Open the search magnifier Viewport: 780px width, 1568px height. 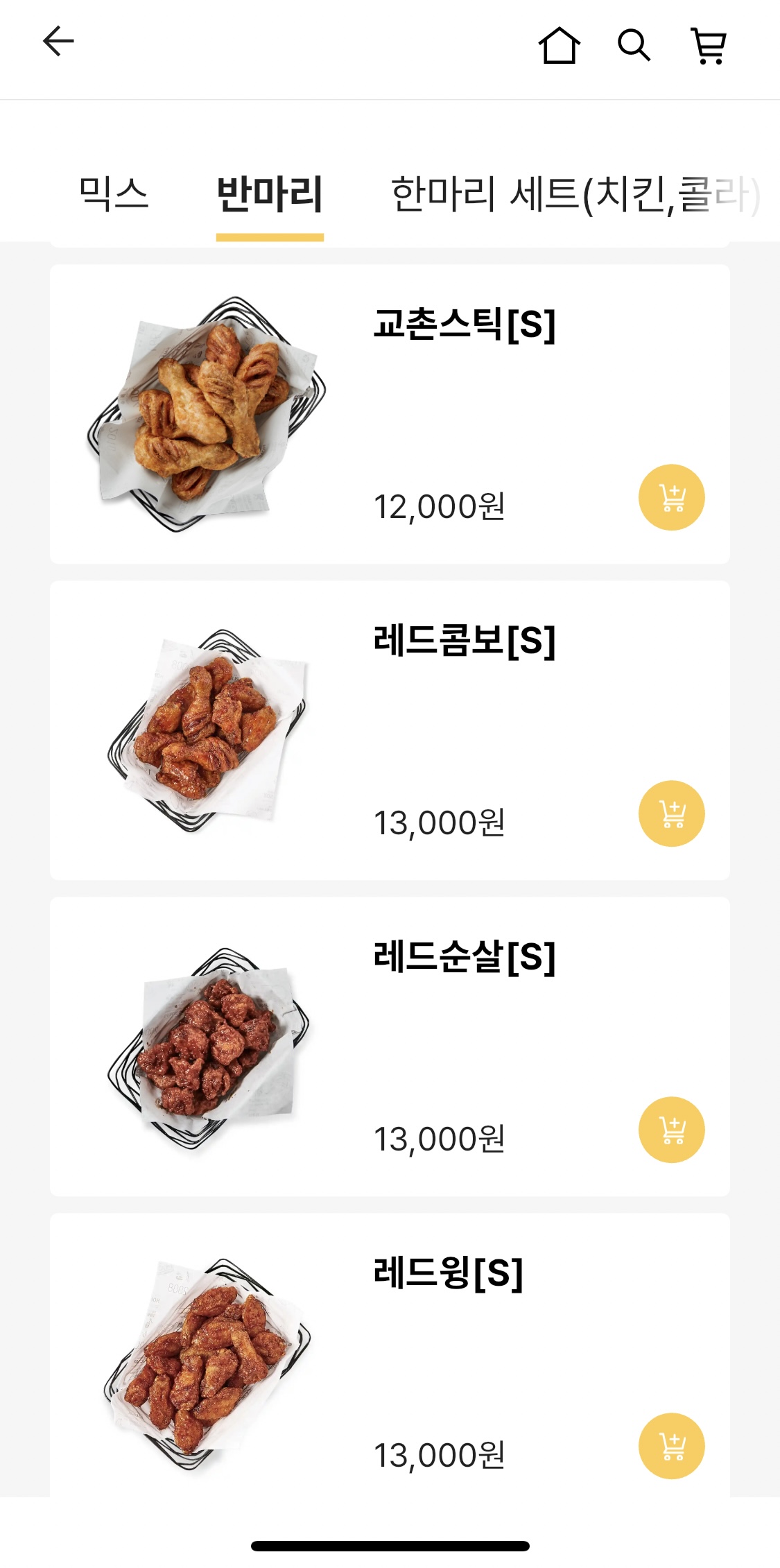634,46
